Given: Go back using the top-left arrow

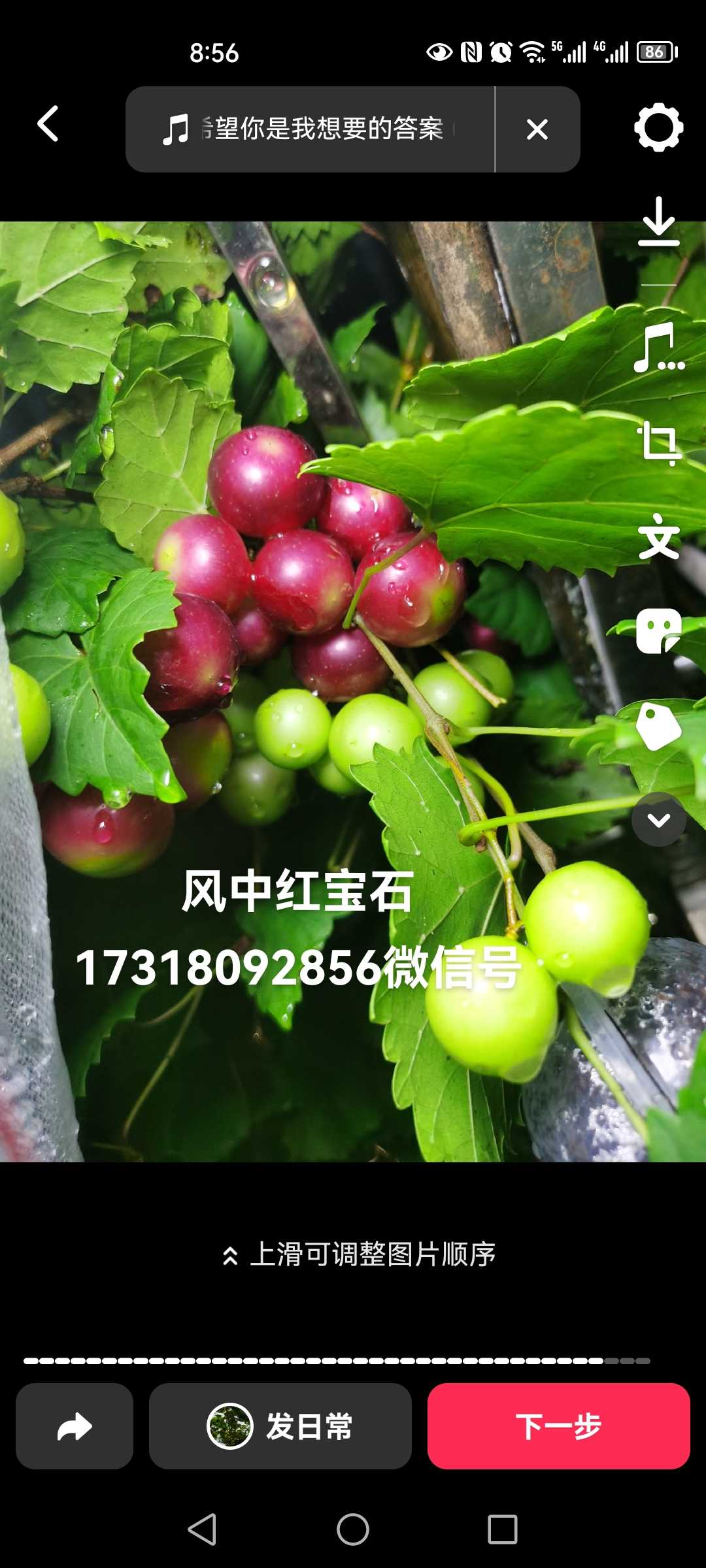Looking at the screenshot, I should pyautogui.click(x=48, y=124).
